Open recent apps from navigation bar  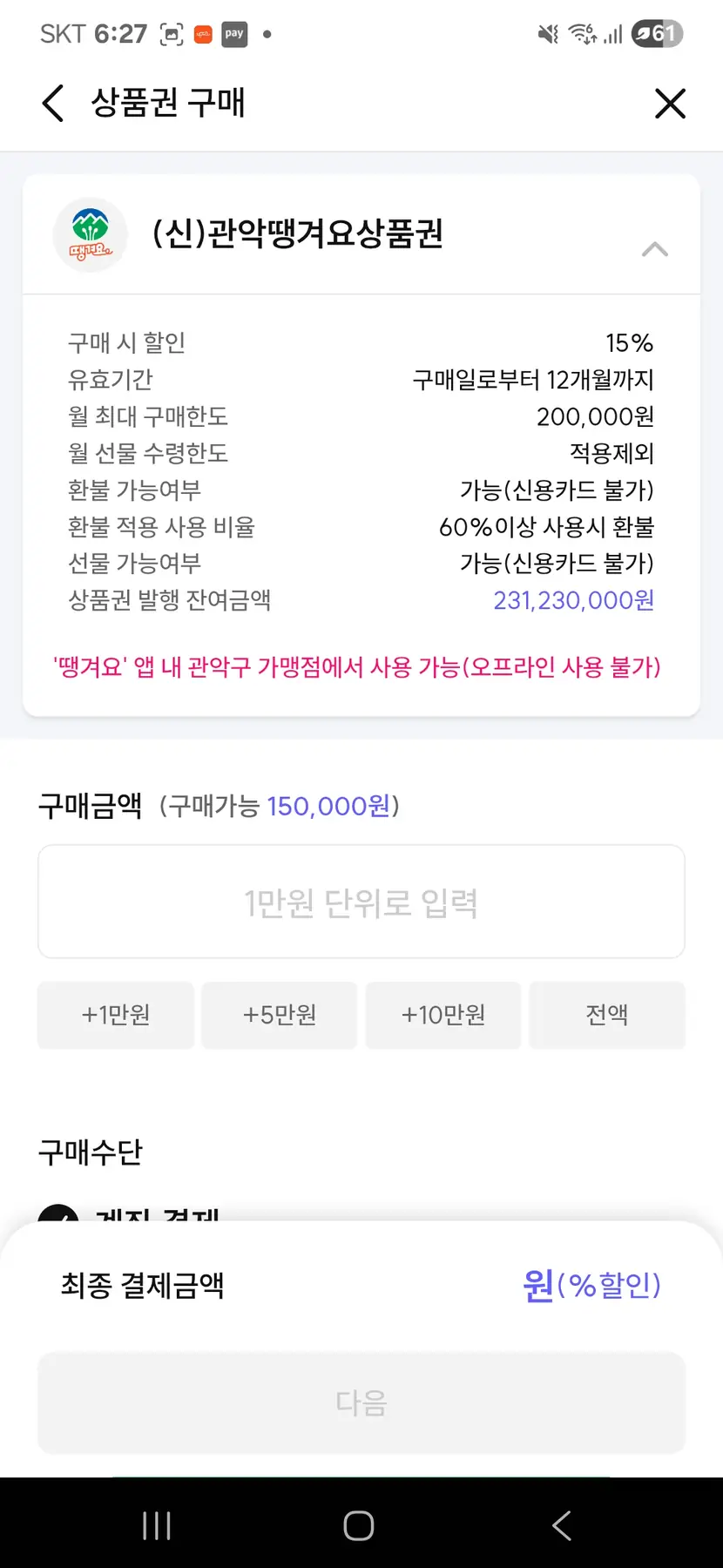pyautogui.click(x=157, y=1525)
